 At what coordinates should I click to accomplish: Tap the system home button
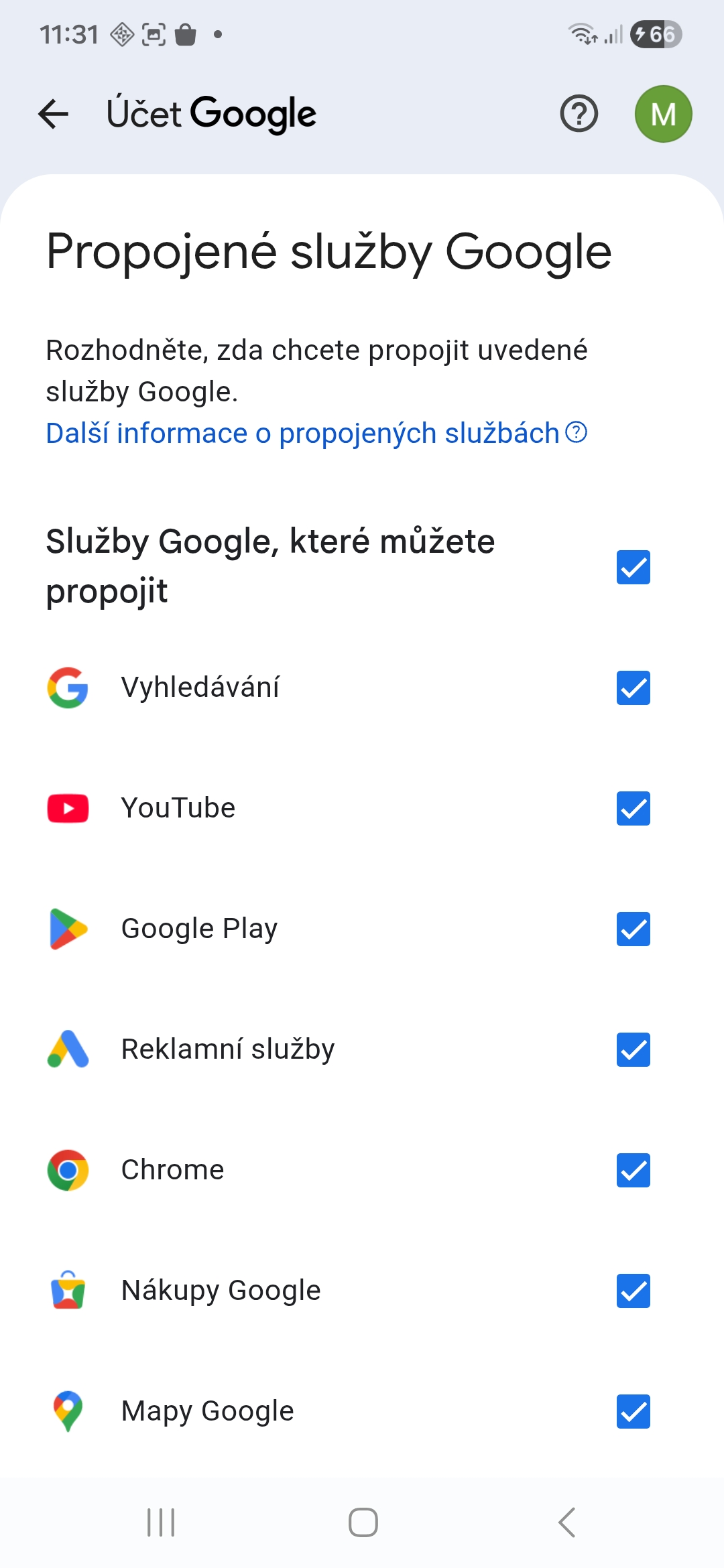coord(363,1522)
